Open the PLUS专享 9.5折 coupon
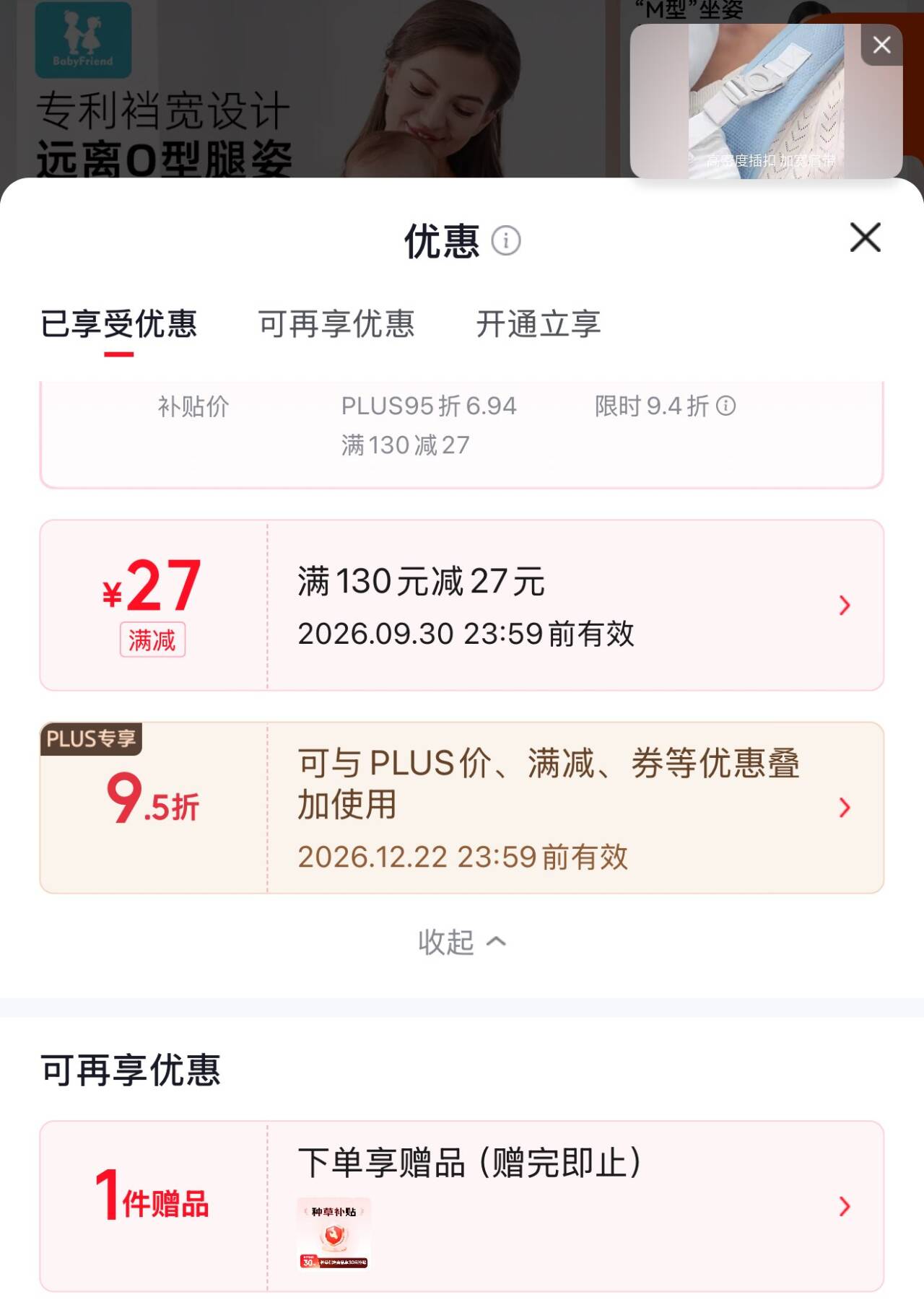The image size is (924, 1310). [462, 808]
